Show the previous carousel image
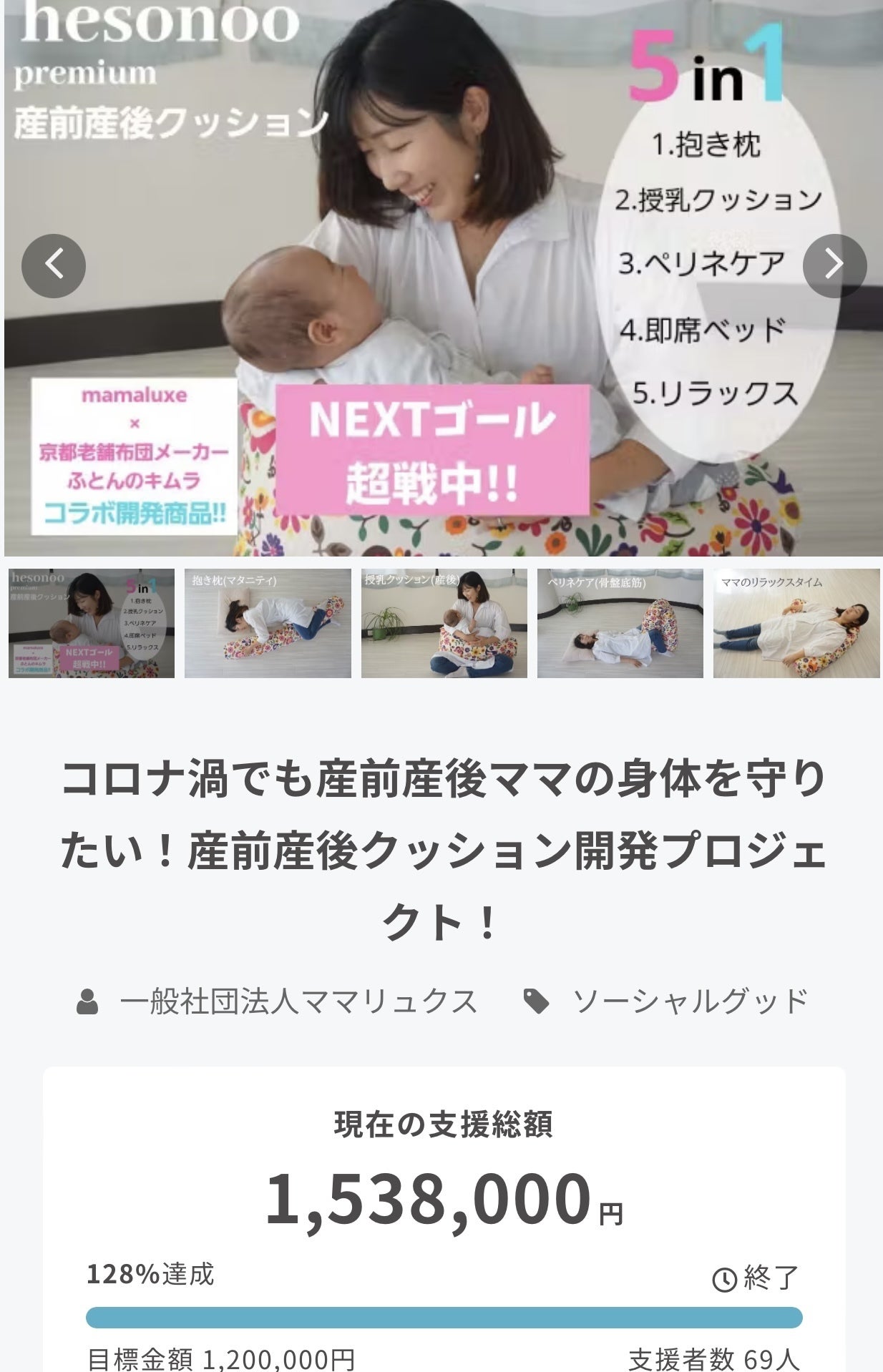 click(54, 265)
